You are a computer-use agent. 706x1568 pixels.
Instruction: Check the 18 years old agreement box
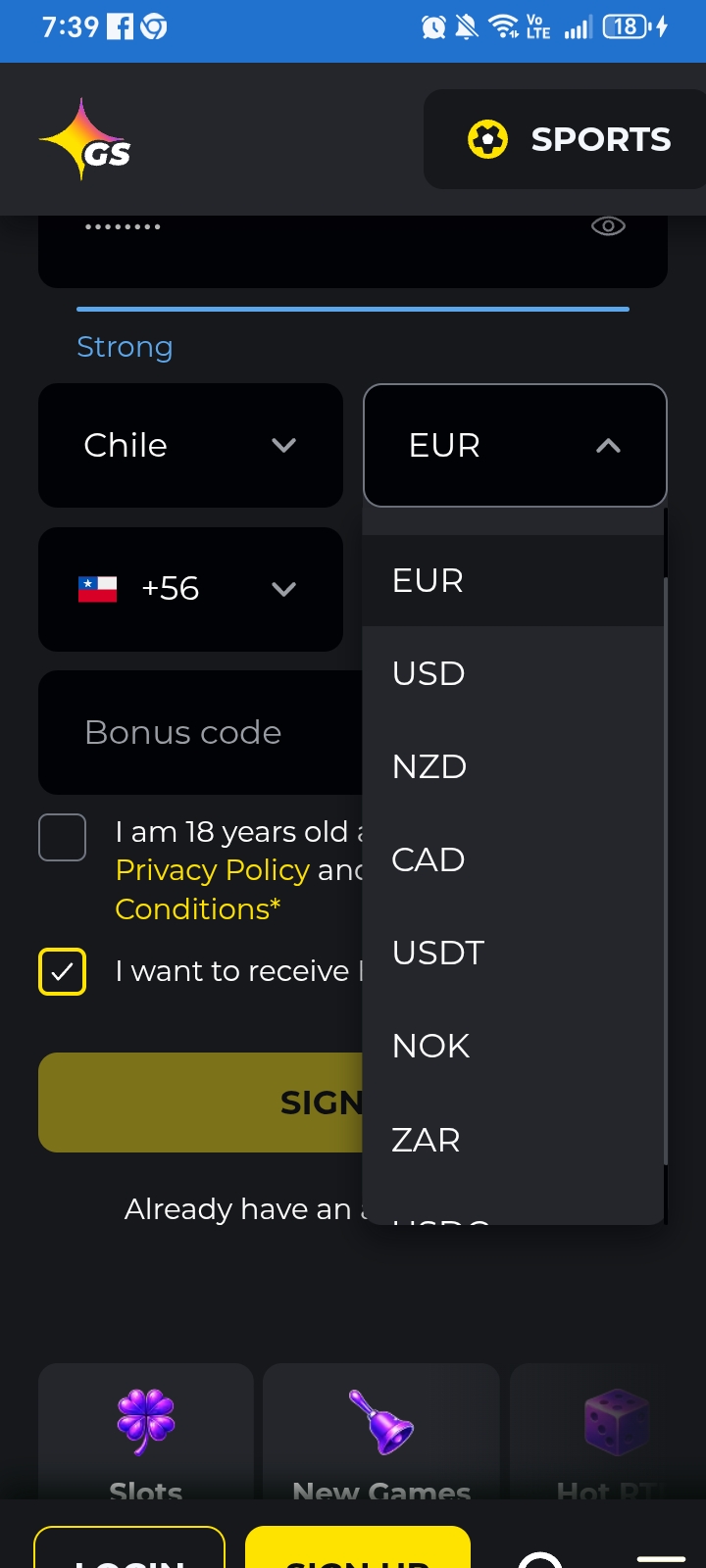coord(63,838)
